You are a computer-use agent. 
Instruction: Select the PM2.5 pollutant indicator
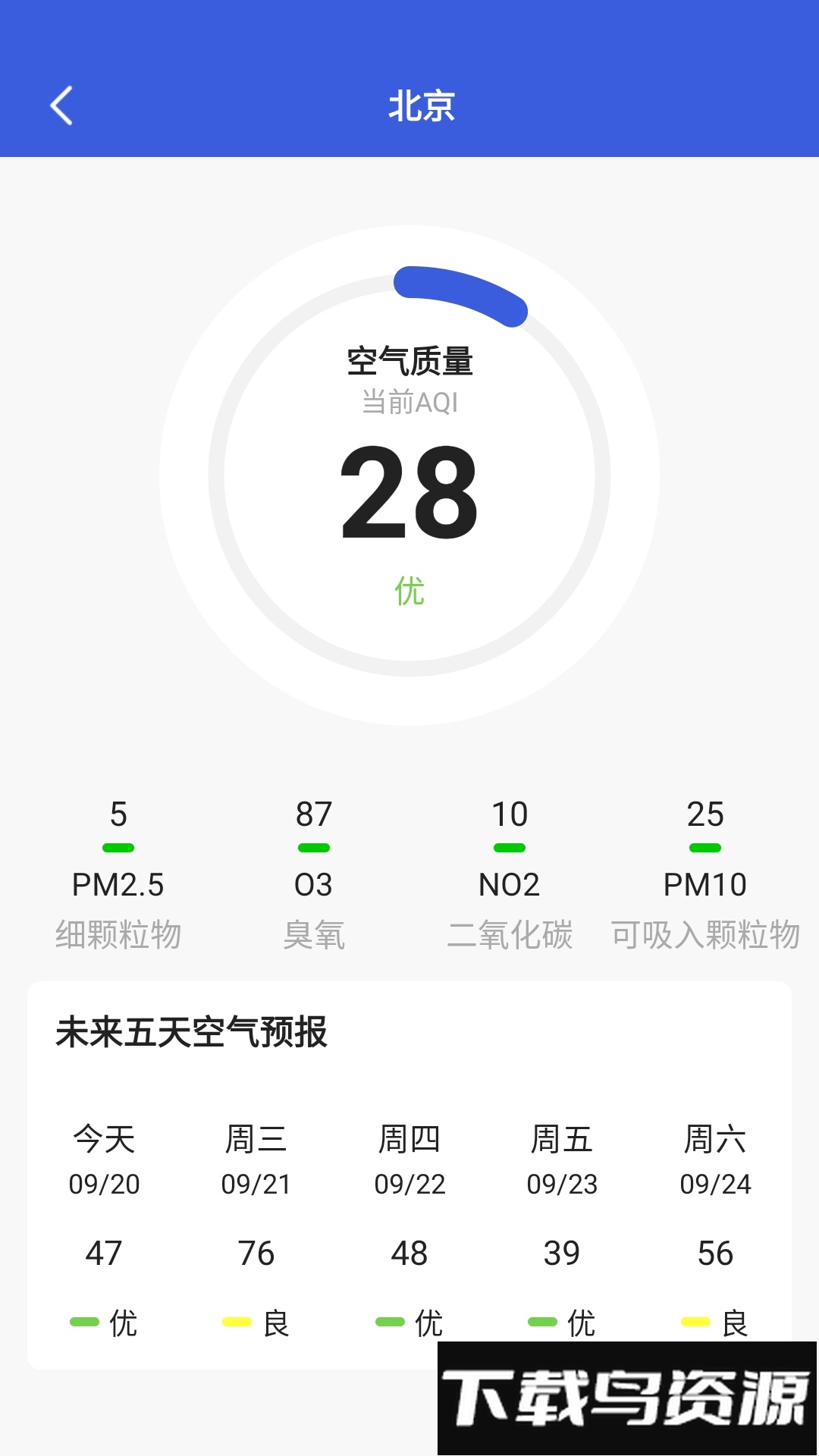pyautogui.click(x=119, y=884)
